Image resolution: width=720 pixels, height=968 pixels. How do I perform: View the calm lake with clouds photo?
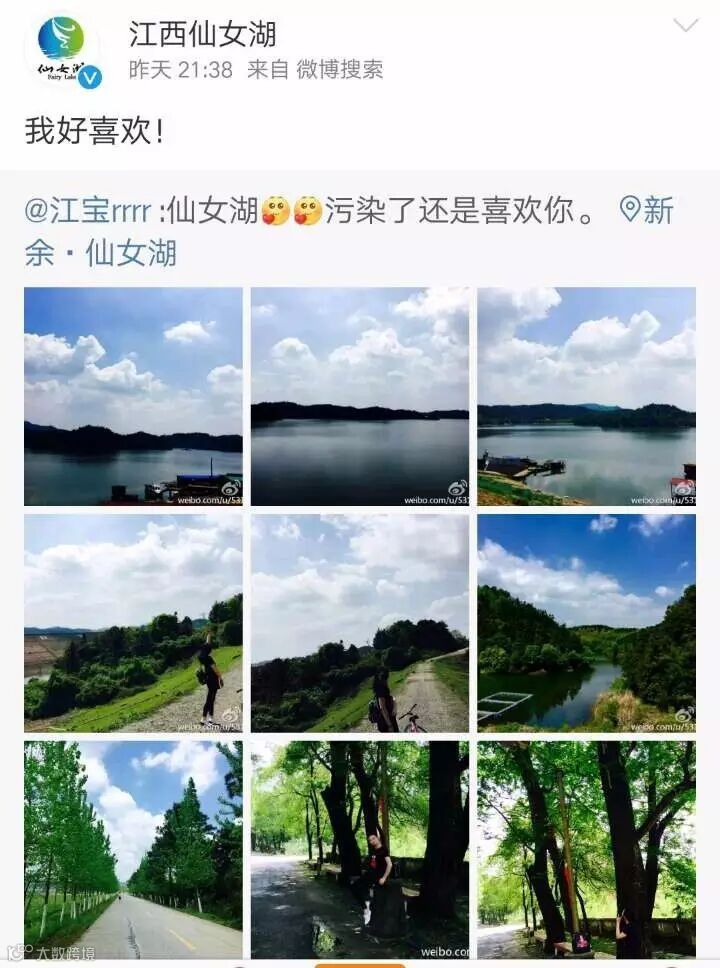359,396
